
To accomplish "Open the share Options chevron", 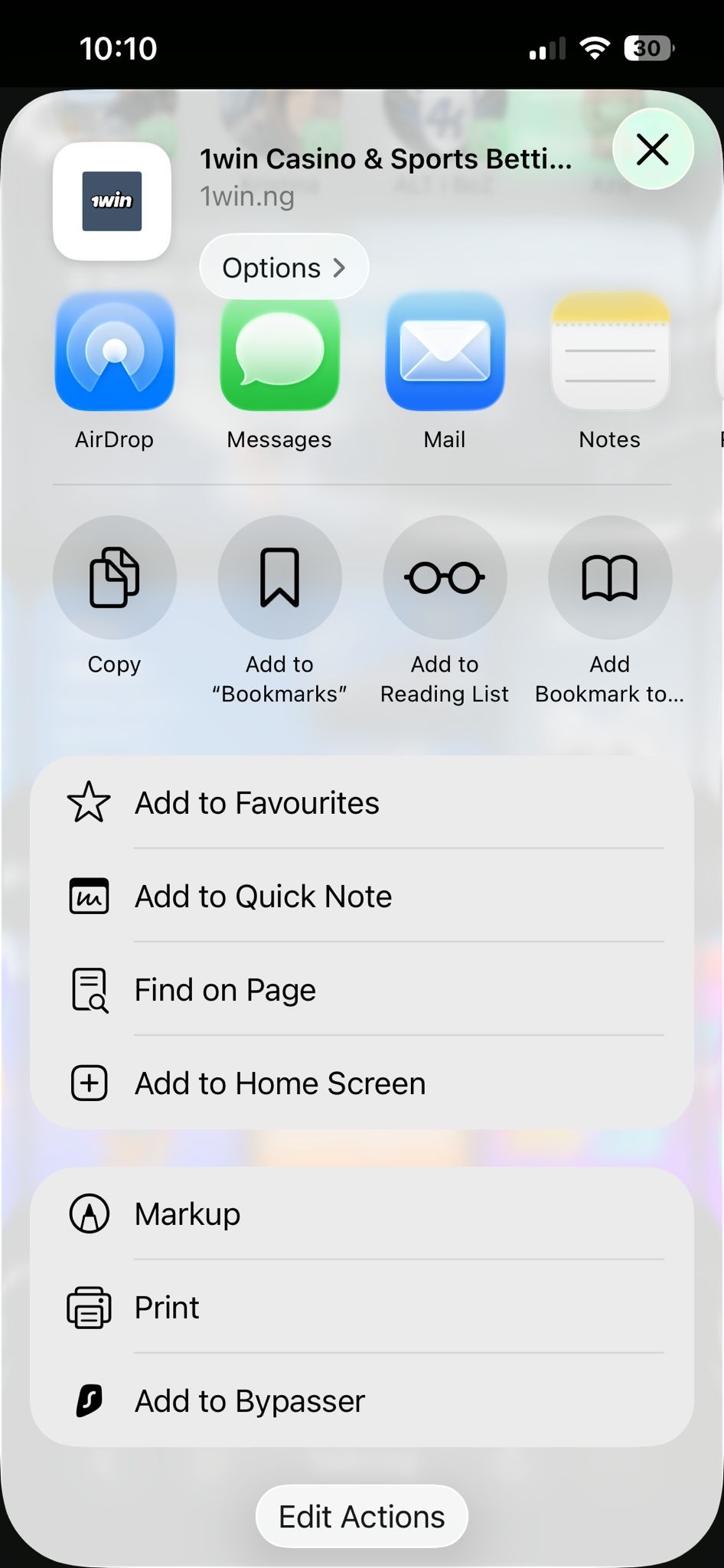I will click(283, 266).
